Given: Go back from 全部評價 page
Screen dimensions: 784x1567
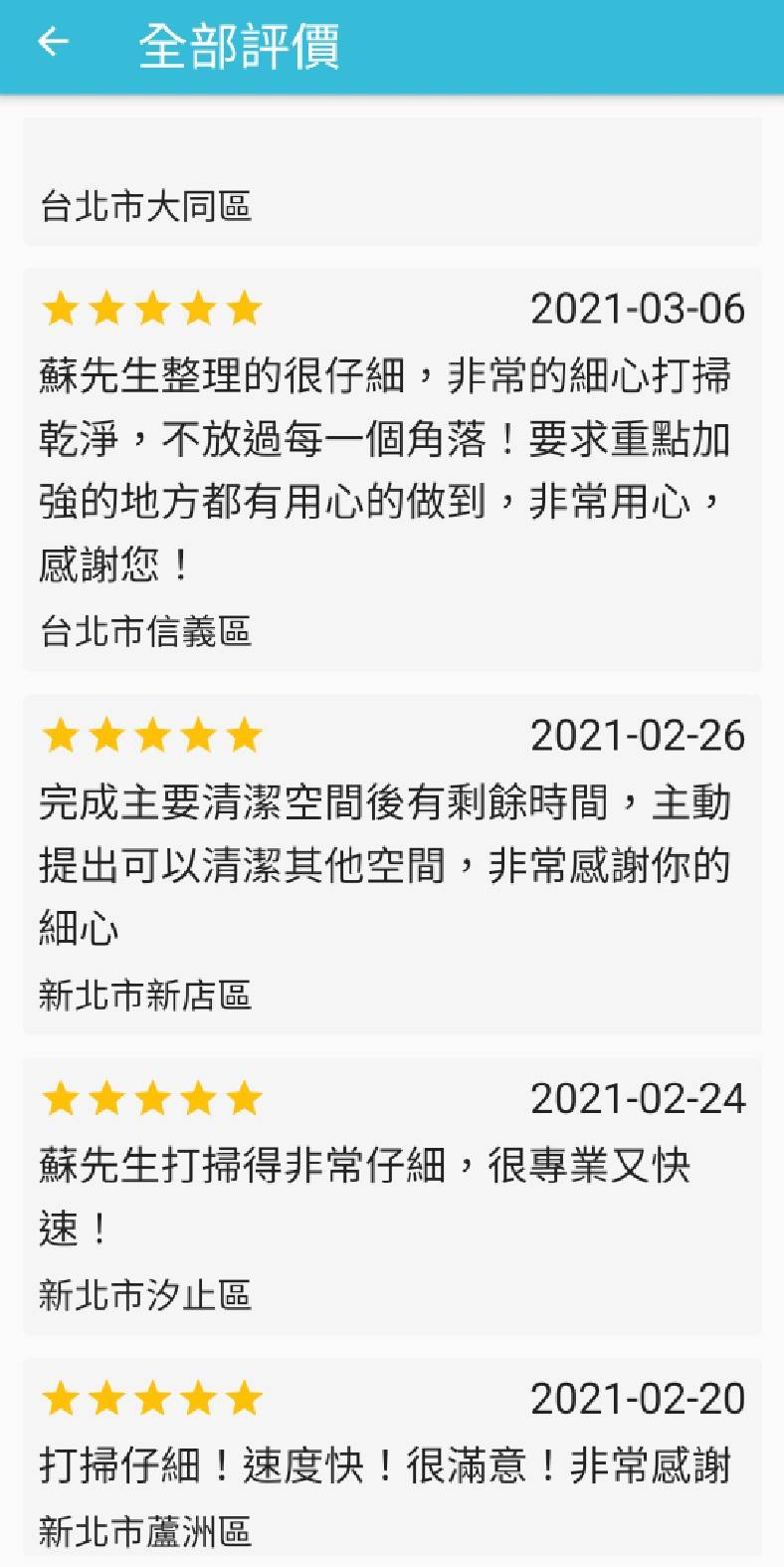Looking at the screenshot, I should click(x=53, y=43).
